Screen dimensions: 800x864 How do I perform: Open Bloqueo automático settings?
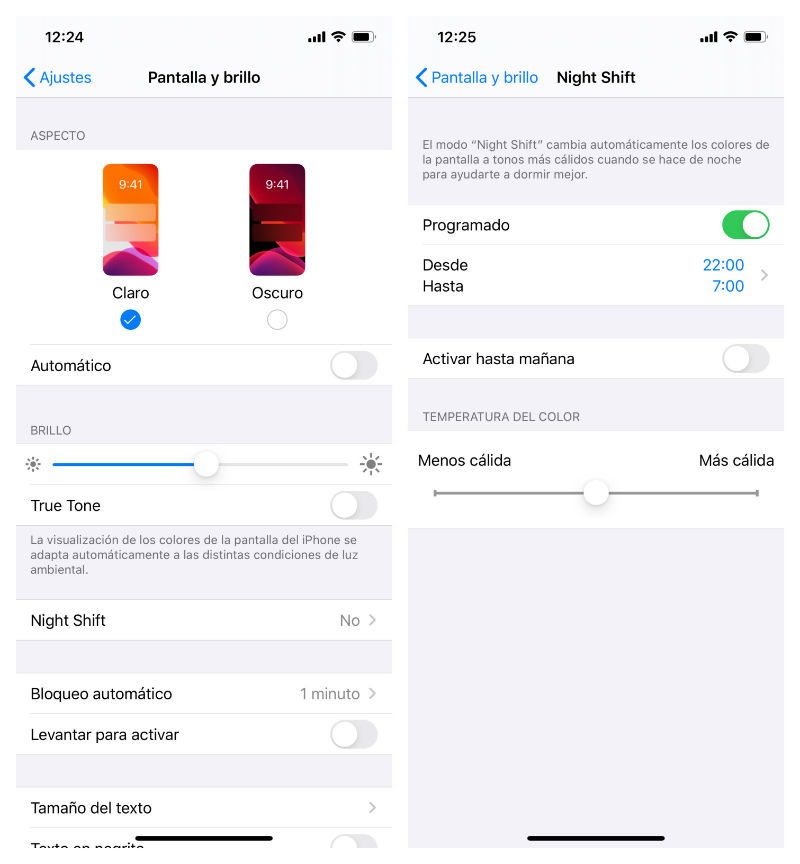pyautogui.click(x=204, y=693)
